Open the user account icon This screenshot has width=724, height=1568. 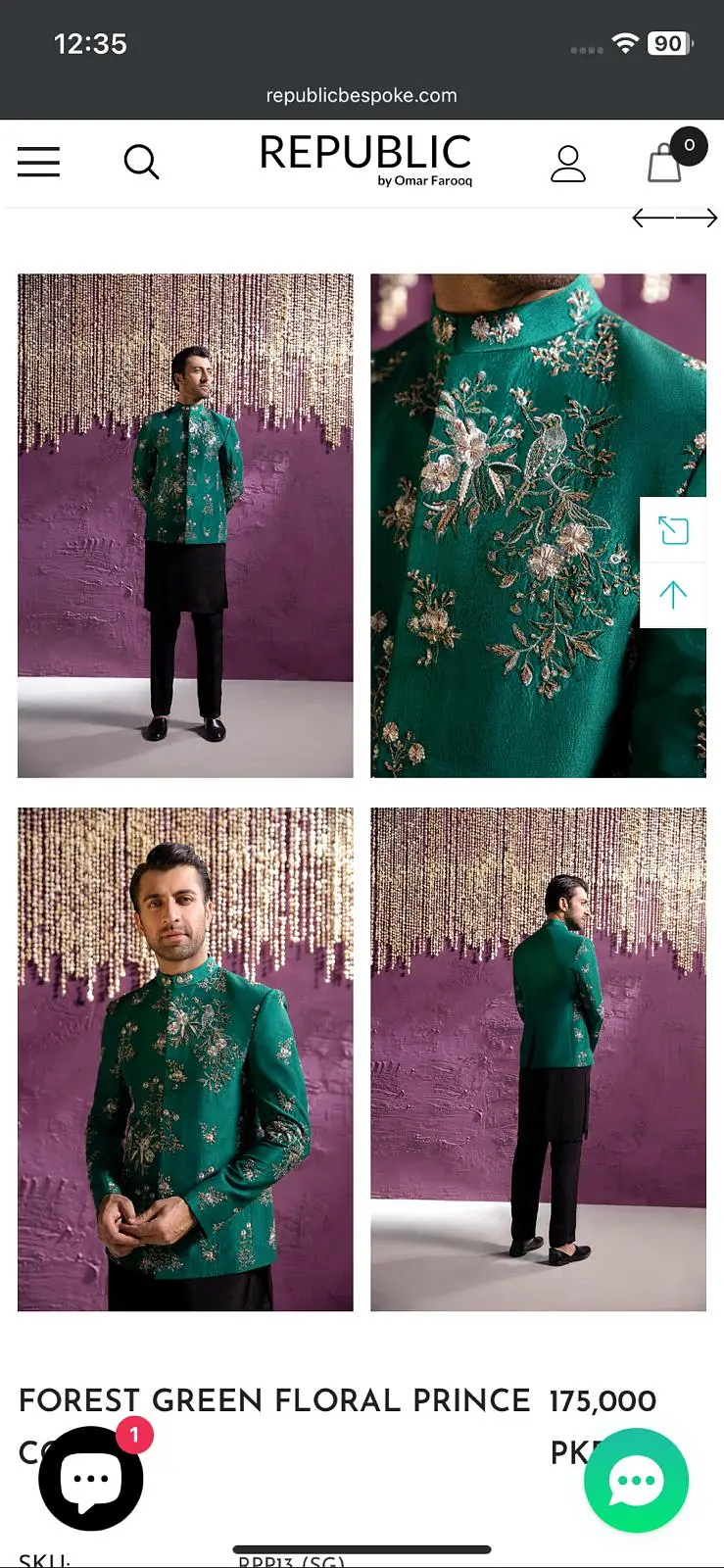tap(567, 164)
